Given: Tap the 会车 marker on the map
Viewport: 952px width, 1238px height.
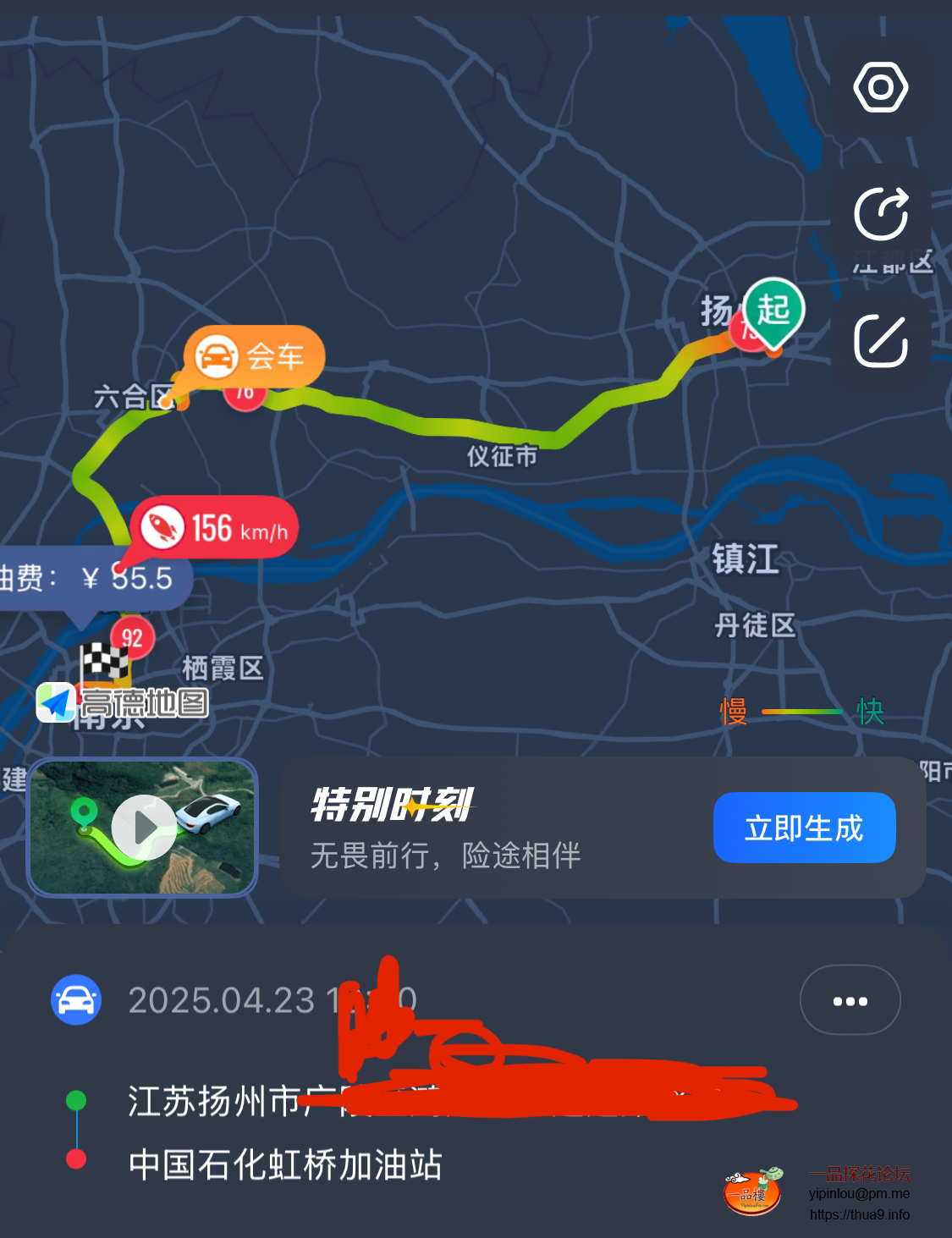Looking at the screenshot, I should (x=255, y=356).
